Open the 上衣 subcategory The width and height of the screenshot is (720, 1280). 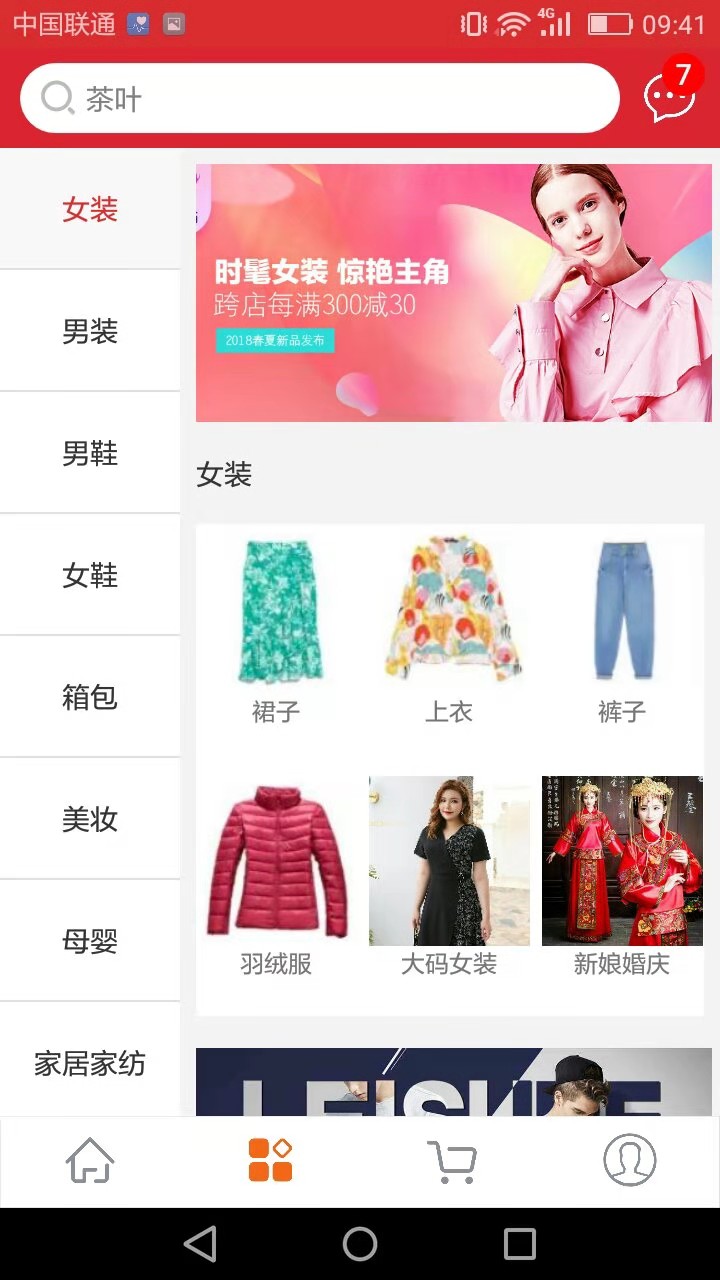pos(449,632)
